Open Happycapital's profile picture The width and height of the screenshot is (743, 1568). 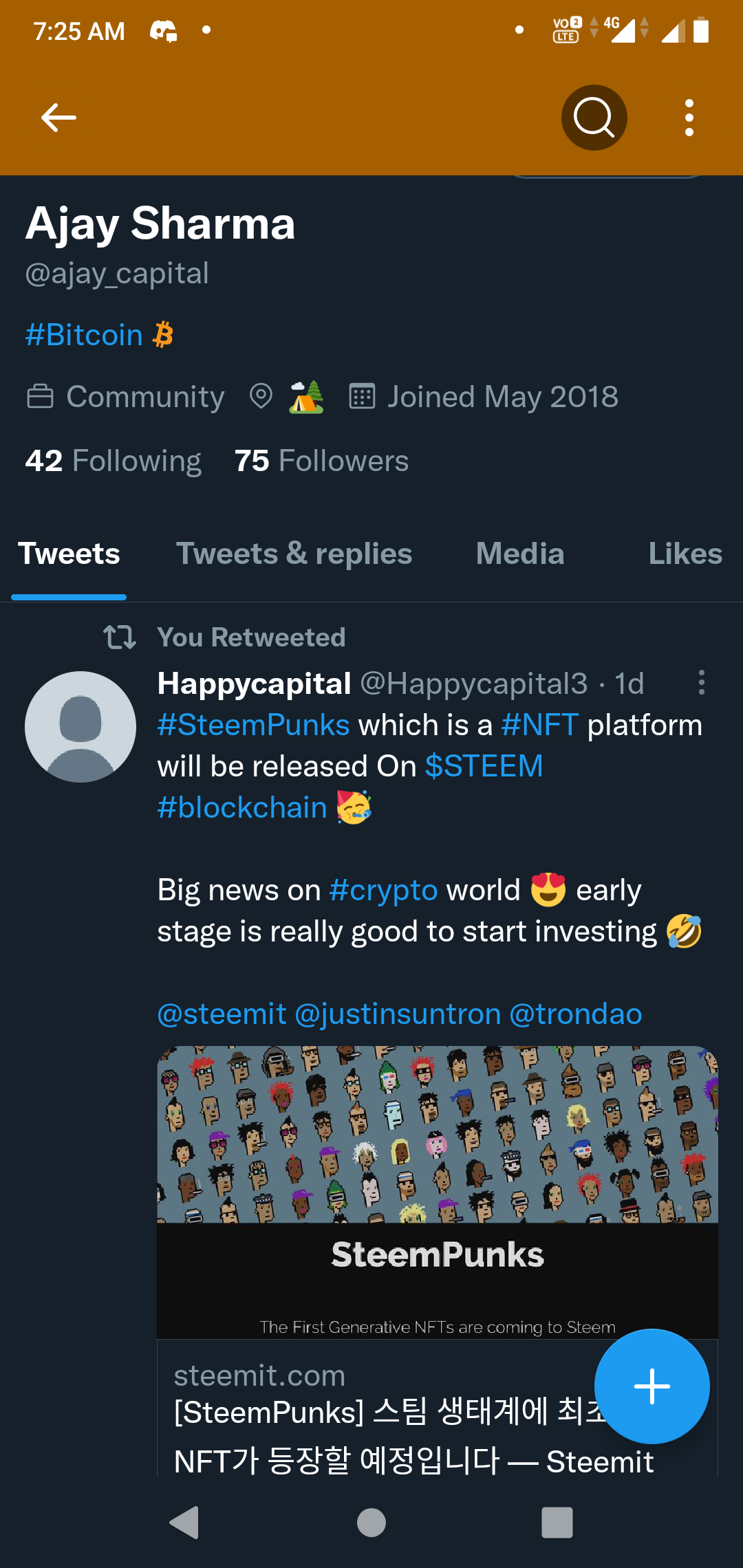pyautogui.click(x=80, y=726)
